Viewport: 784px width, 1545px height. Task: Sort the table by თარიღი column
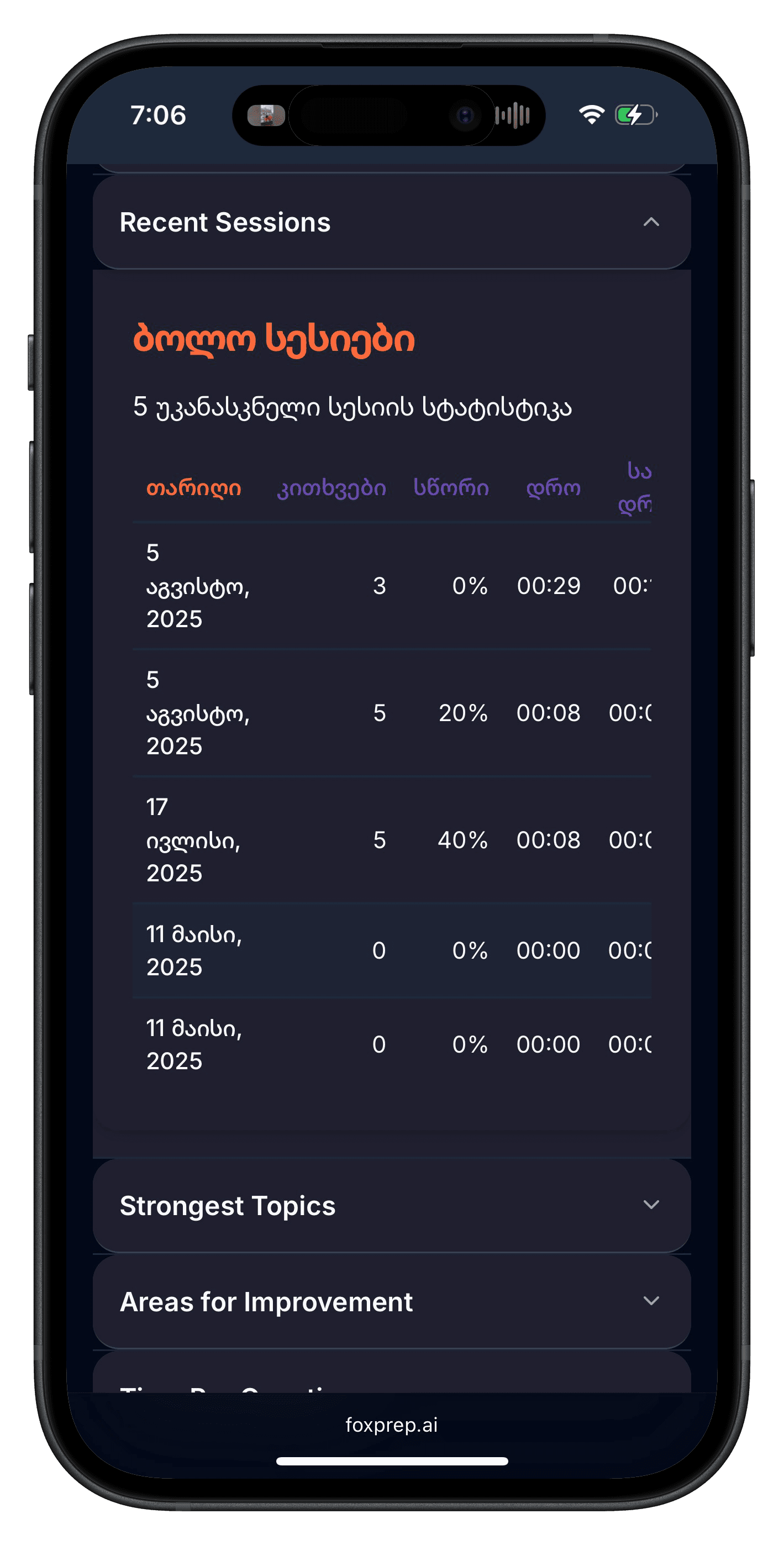(193, 487)
